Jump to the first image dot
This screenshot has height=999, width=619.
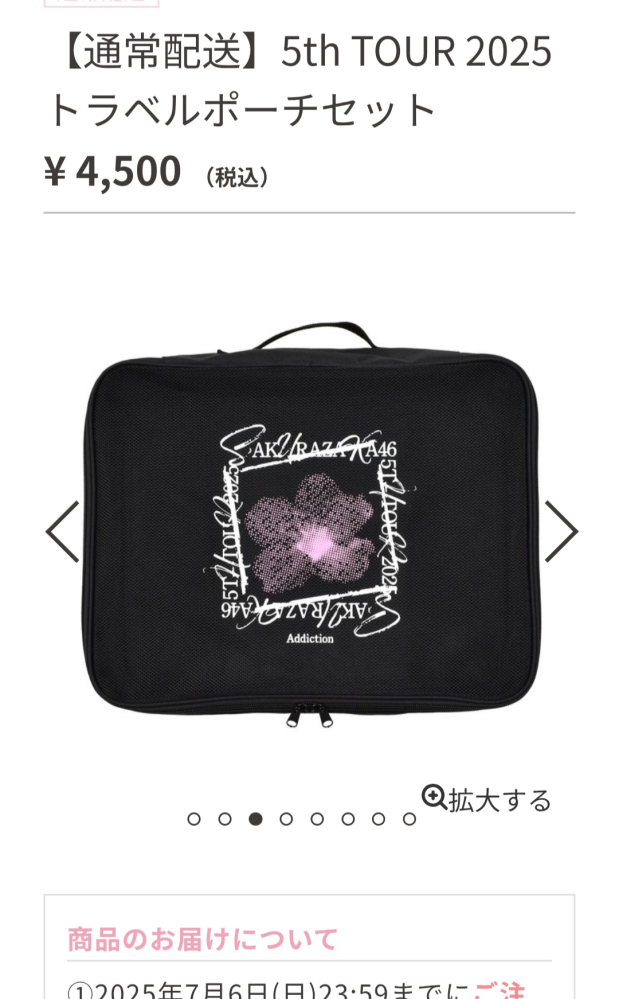pos(194,819)
